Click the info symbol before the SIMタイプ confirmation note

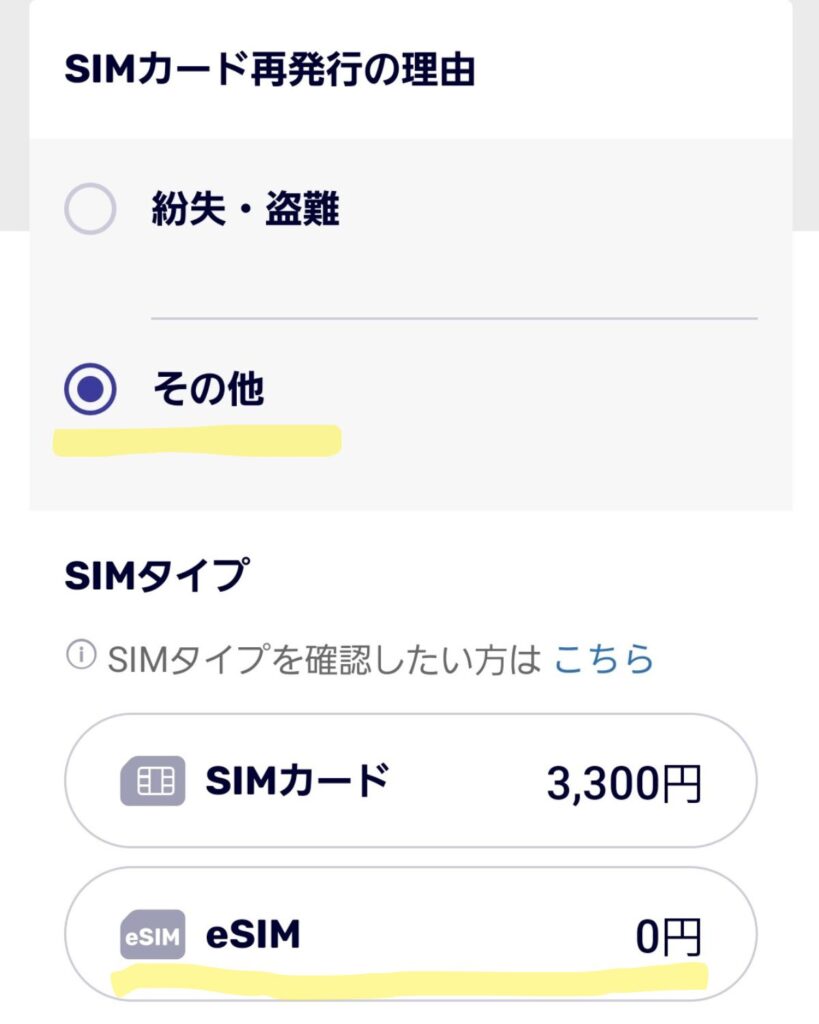[83, 655]
